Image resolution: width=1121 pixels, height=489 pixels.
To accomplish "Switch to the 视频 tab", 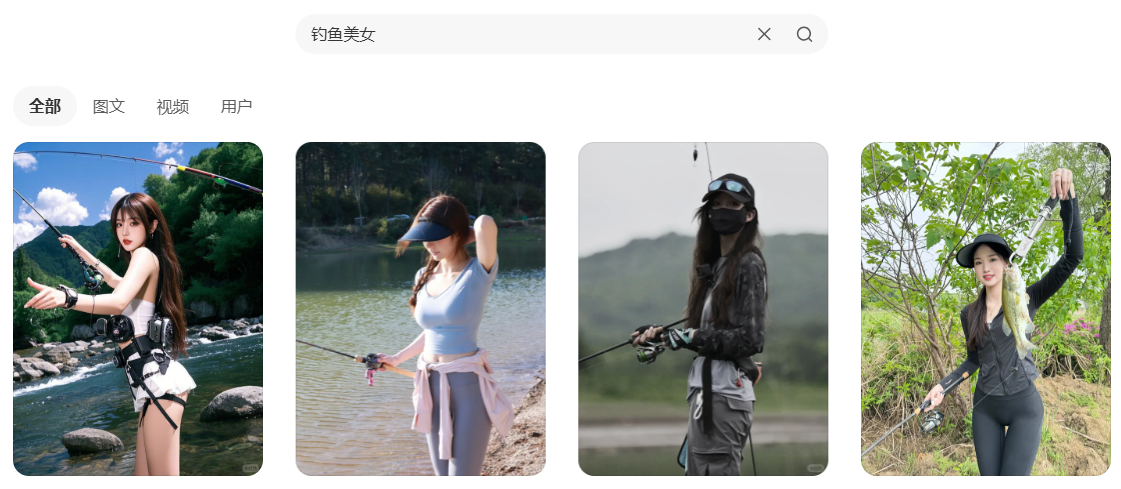I will click(x=172, y=106).
